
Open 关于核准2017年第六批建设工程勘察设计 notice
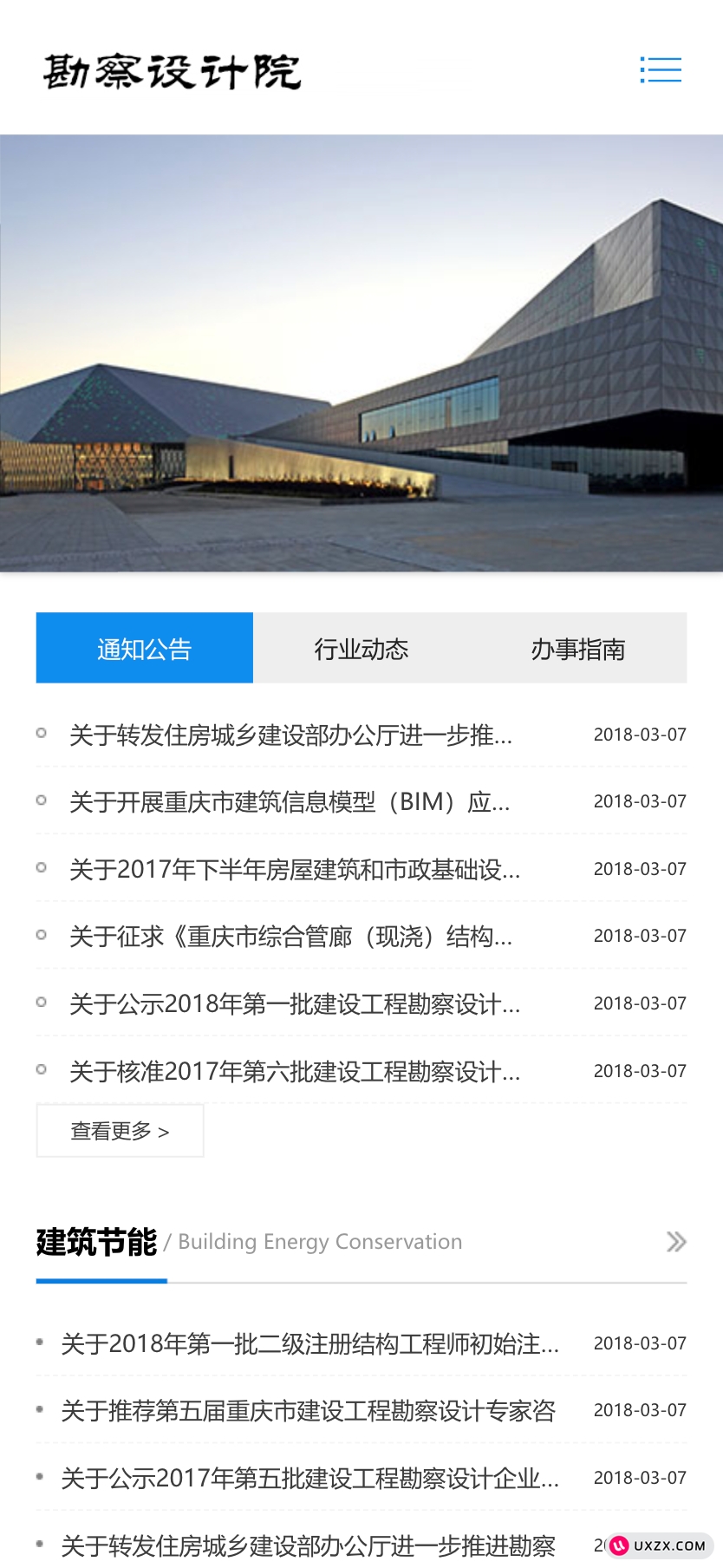click(295, 1072)
